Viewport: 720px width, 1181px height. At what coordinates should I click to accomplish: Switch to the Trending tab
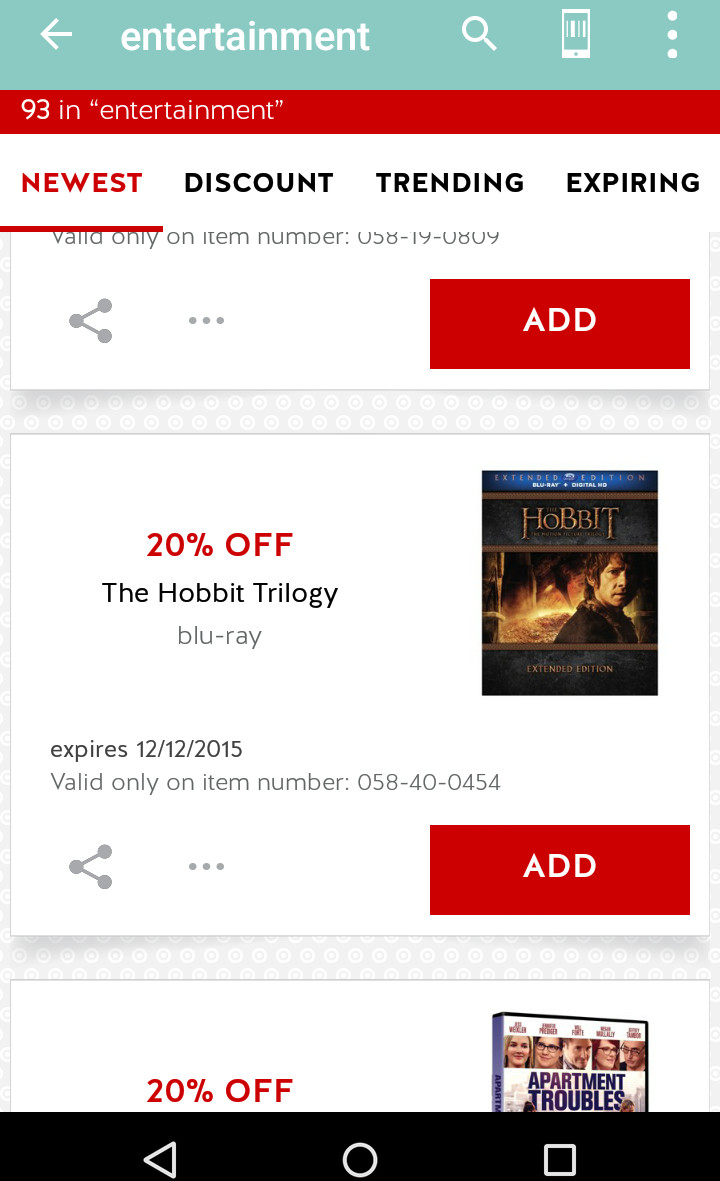450,183
